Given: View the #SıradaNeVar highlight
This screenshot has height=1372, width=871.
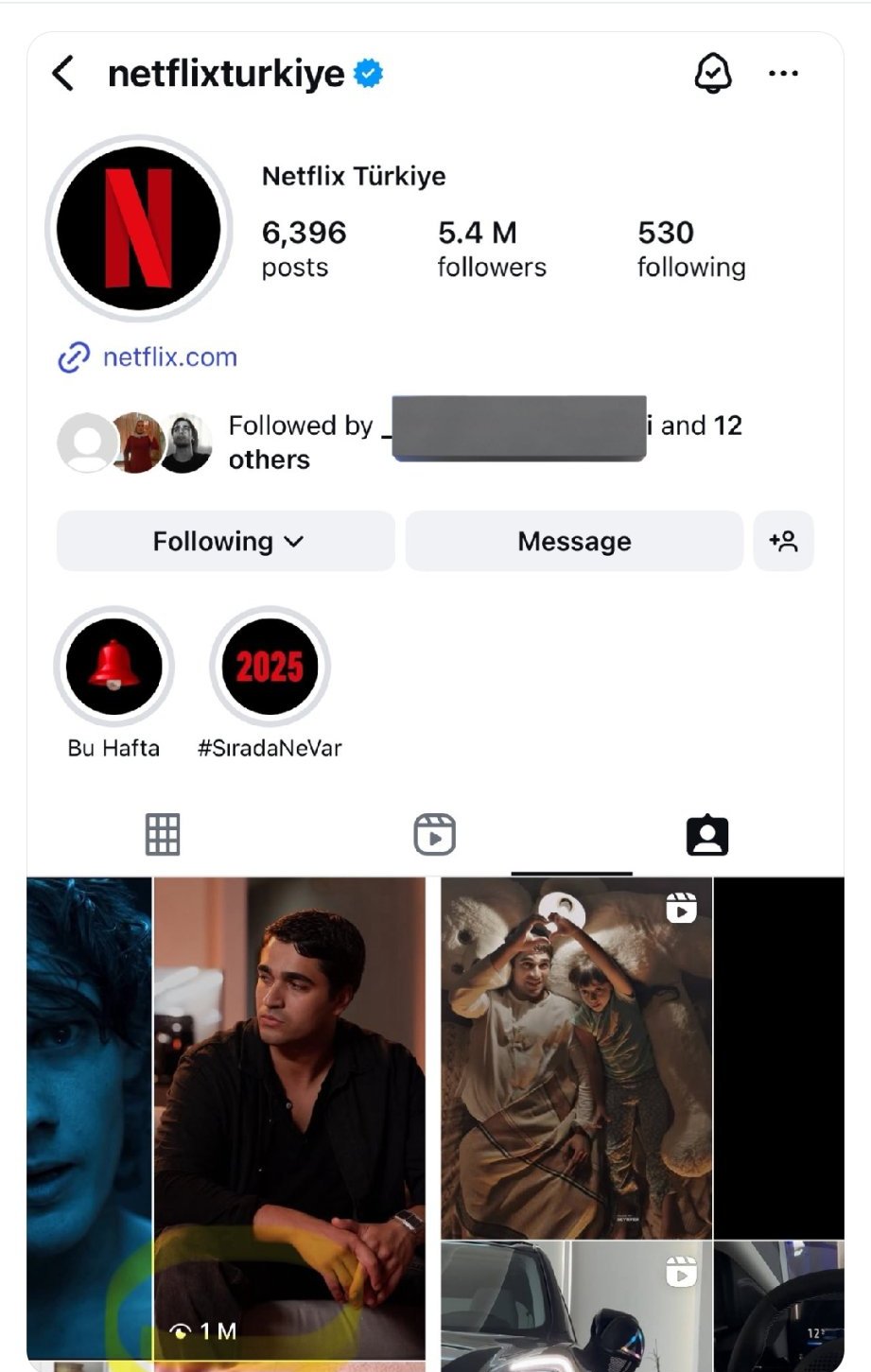Looking at the screenshot, I should 270,667.
